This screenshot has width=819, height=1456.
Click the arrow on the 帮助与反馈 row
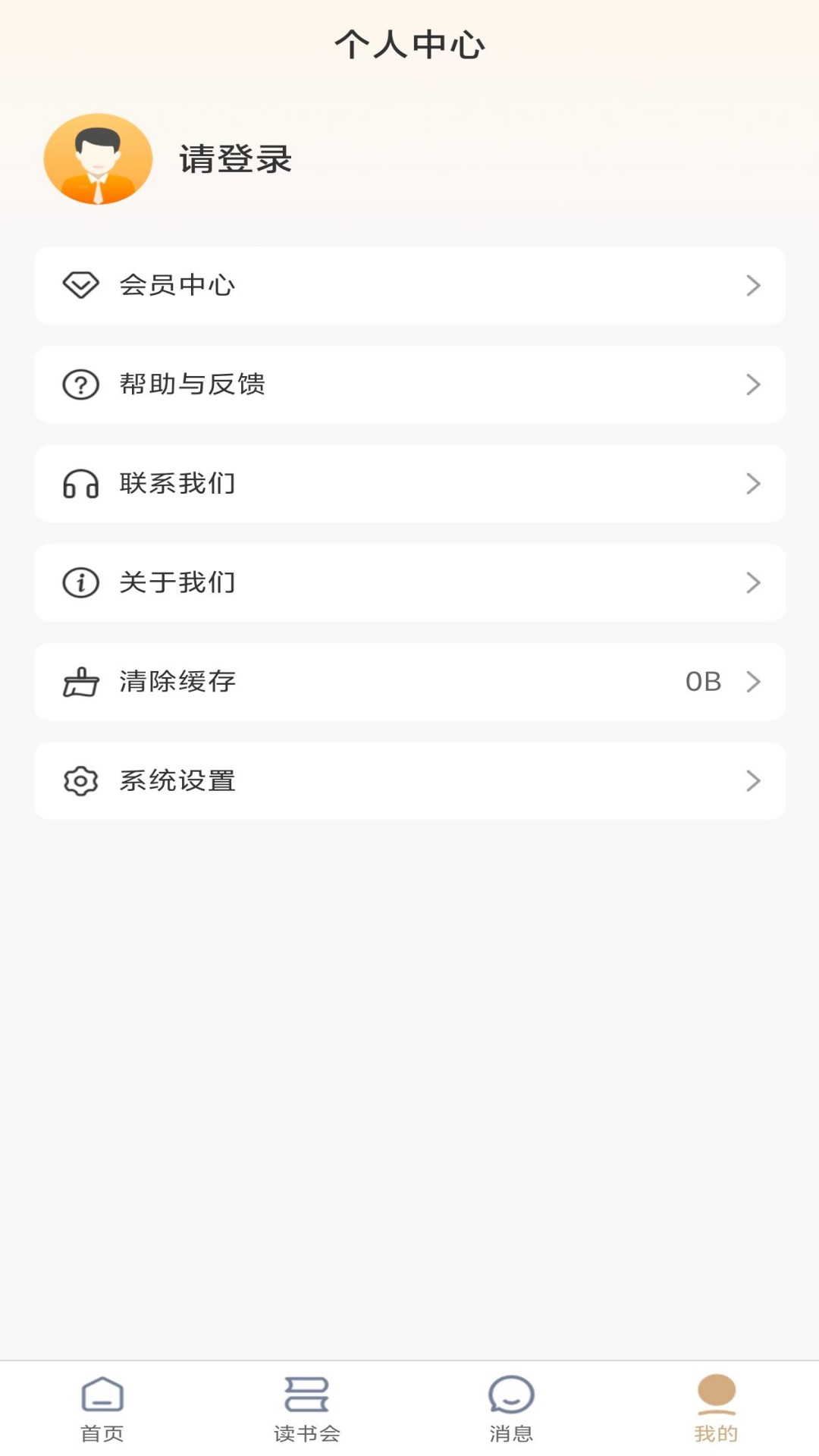[753, 384]
